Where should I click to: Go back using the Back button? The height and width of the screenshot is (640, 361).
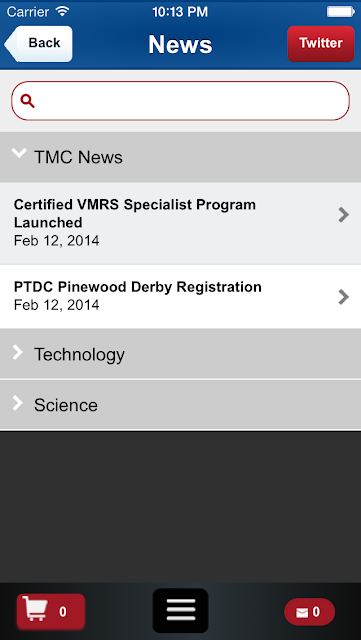[x=38, y=44]
